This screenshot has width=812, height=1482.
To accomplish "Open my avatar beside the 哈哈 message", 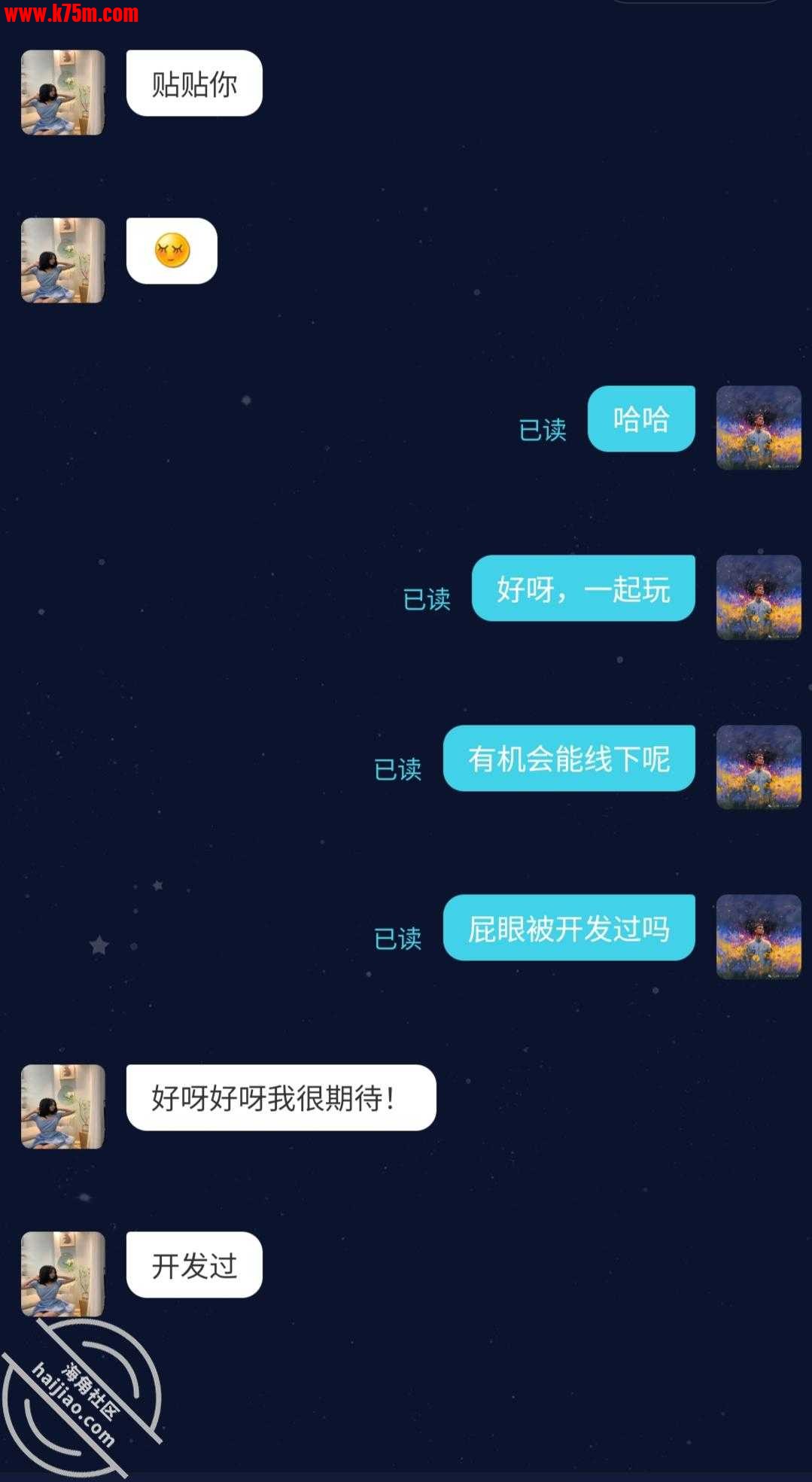I will (x=758, y=428).
